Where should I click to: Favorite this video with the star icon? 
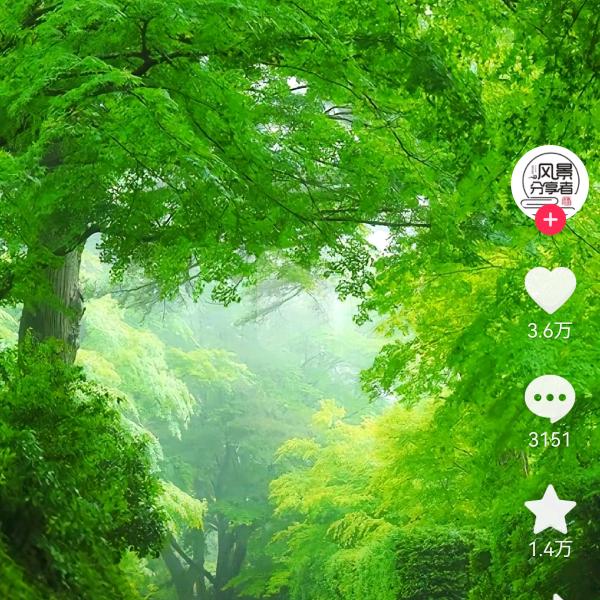550,511
